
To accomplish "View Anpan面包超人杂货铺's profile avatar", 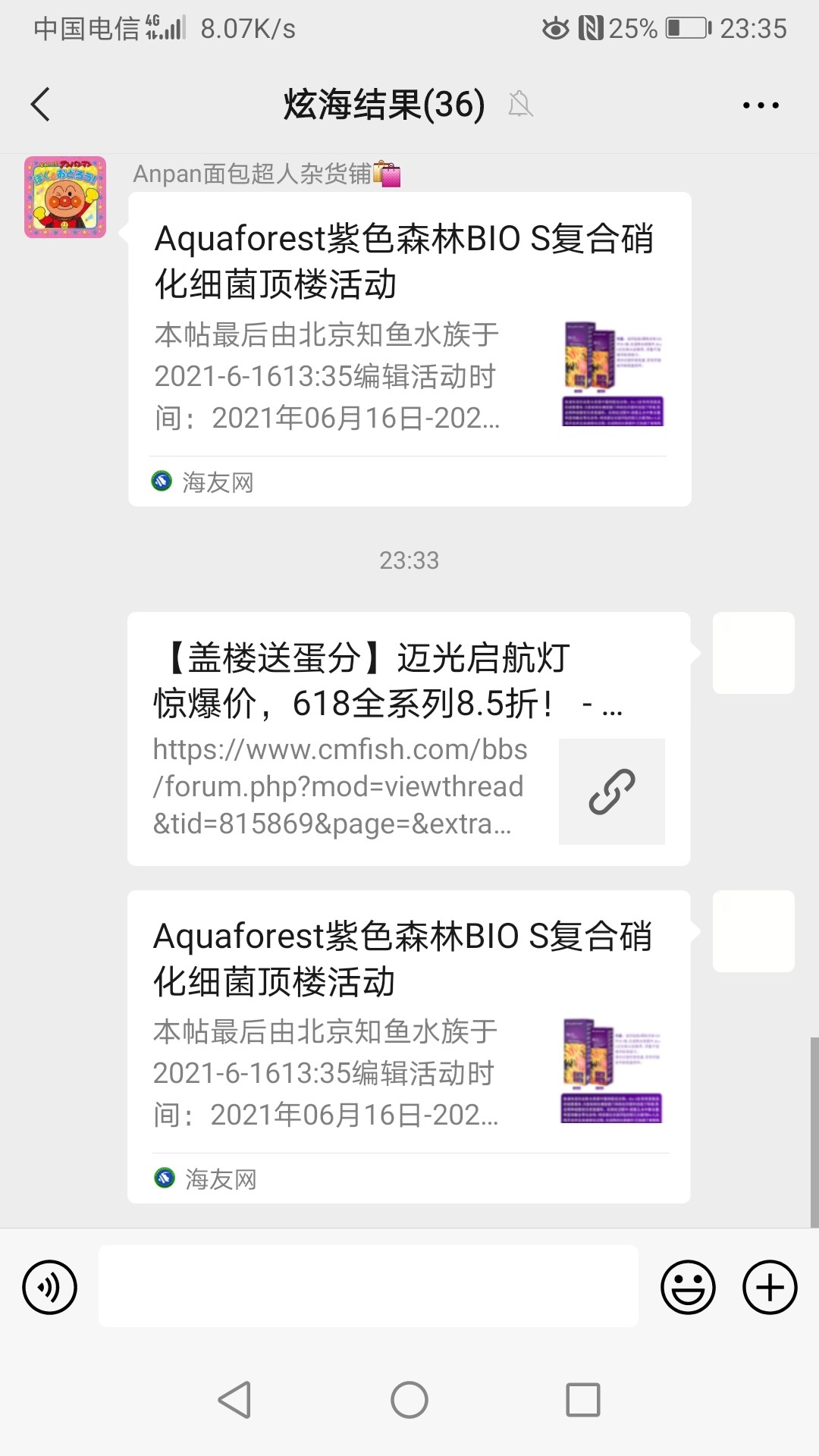I will 65,197.
